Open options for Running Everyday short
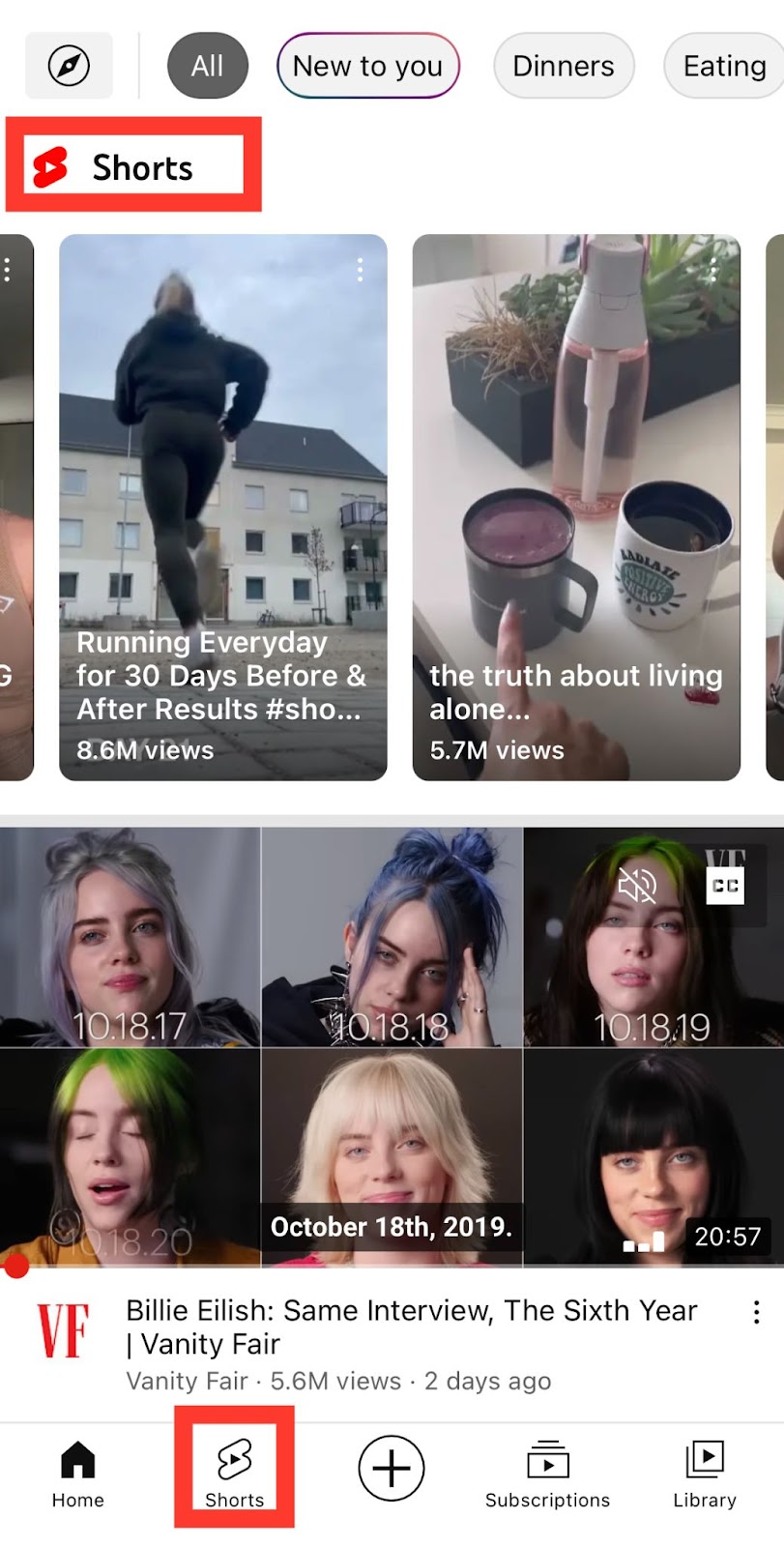Image resolution: width=784 pixels, height=1547 pixels. [x=360, y=270]
